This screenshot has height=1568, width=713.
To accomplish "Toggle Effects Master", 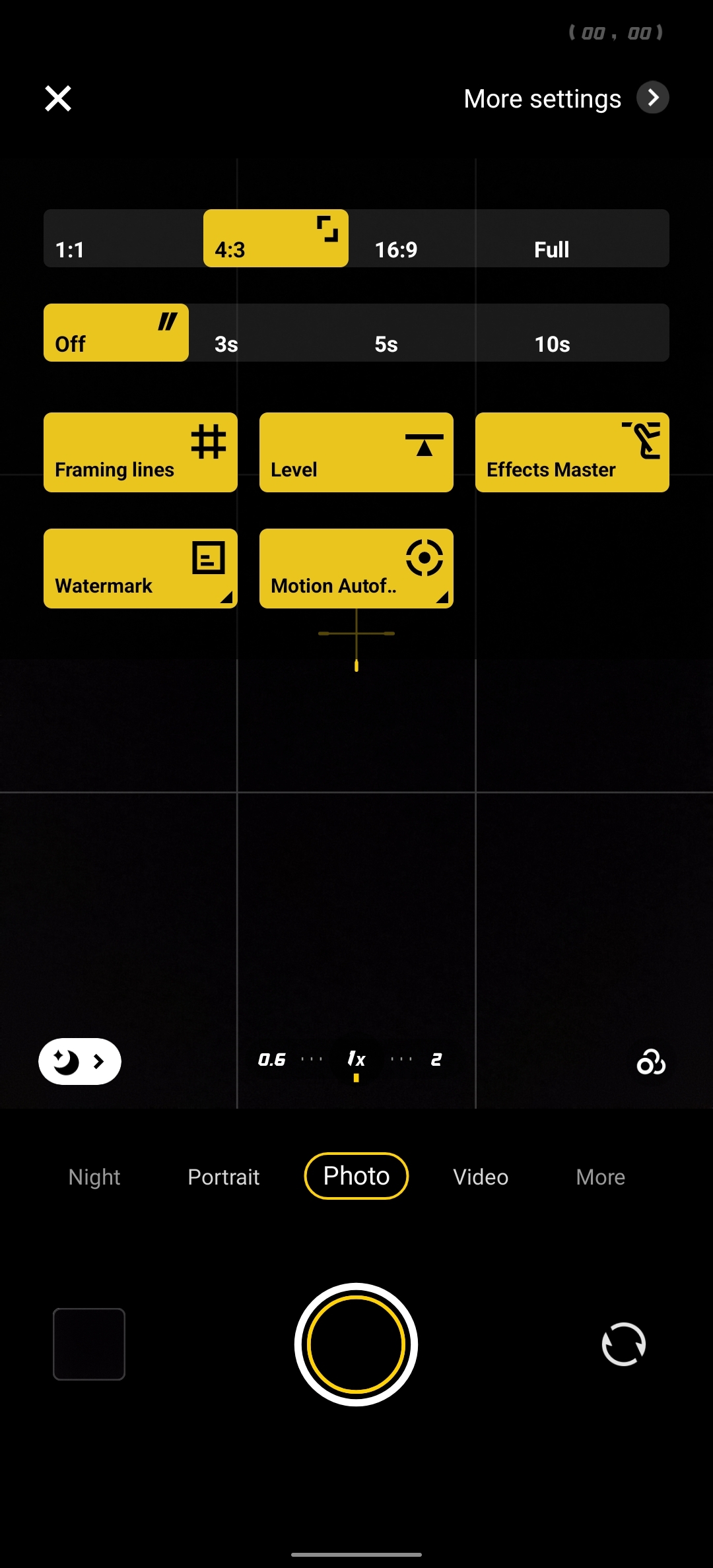I will pyautogui.click(x=572, y=453).
